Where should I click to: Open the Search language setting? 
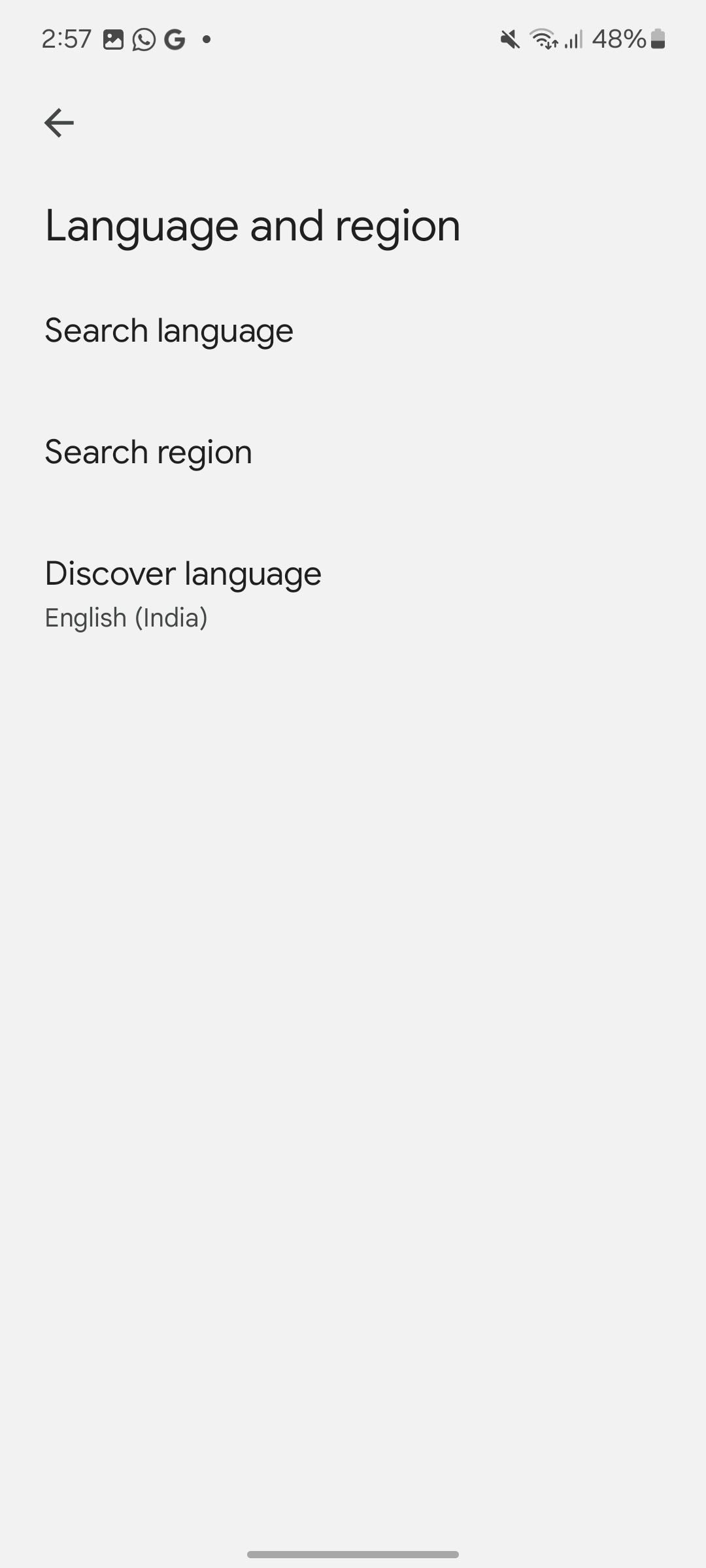click(x=168, y=331)
